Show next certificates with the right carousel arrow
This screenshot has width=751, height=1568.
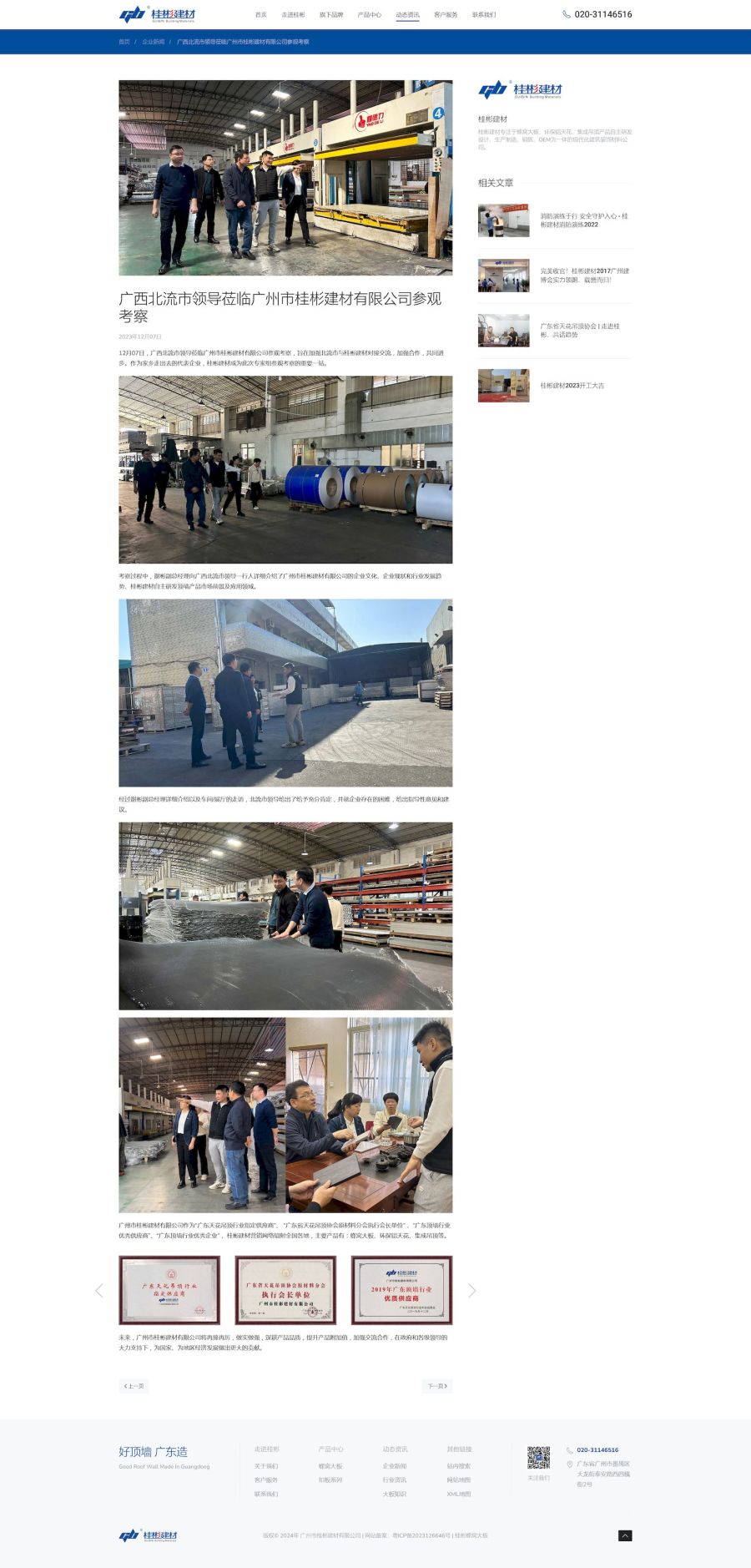471,1291
